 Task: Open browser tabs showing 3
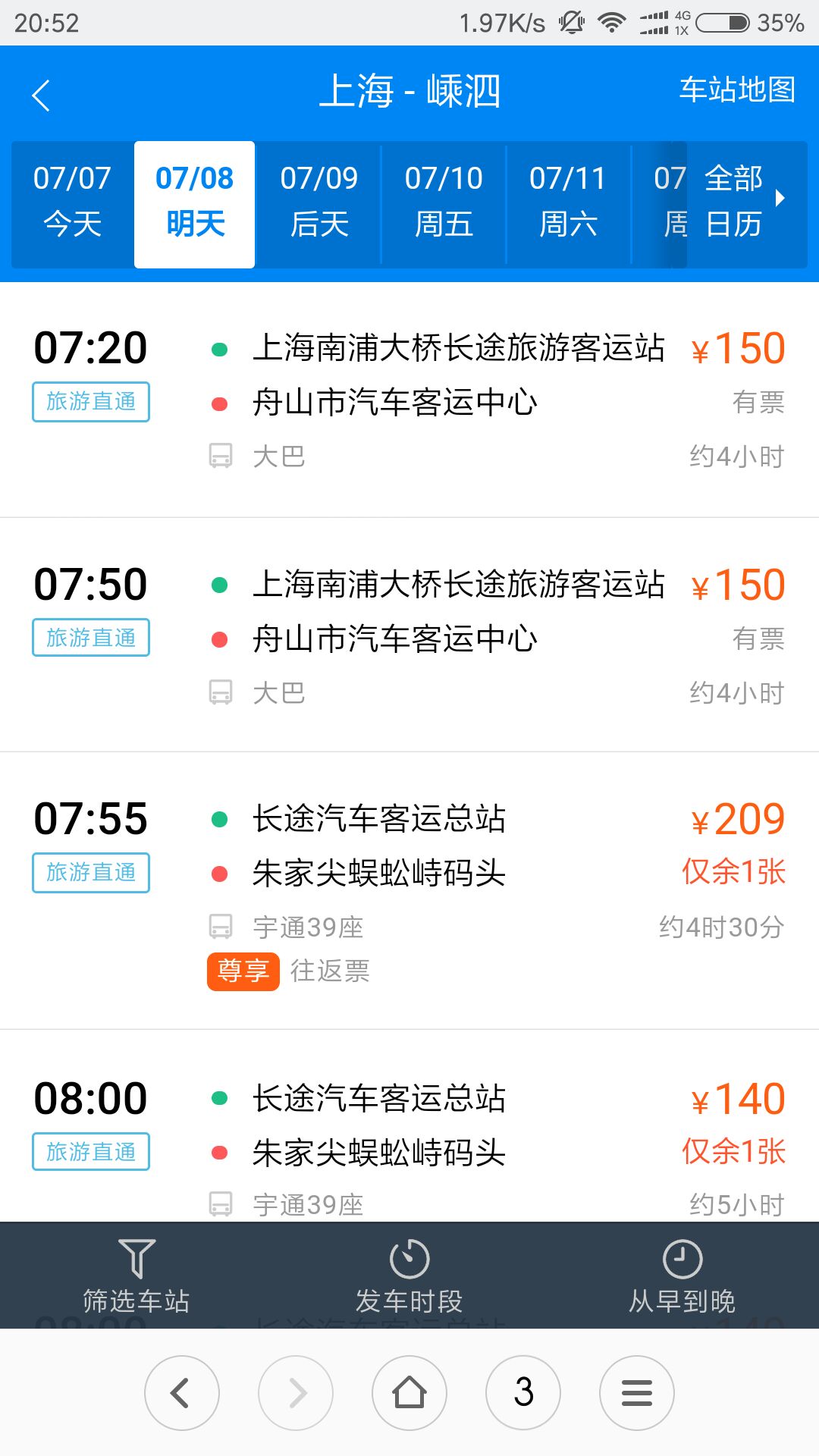523,1393
